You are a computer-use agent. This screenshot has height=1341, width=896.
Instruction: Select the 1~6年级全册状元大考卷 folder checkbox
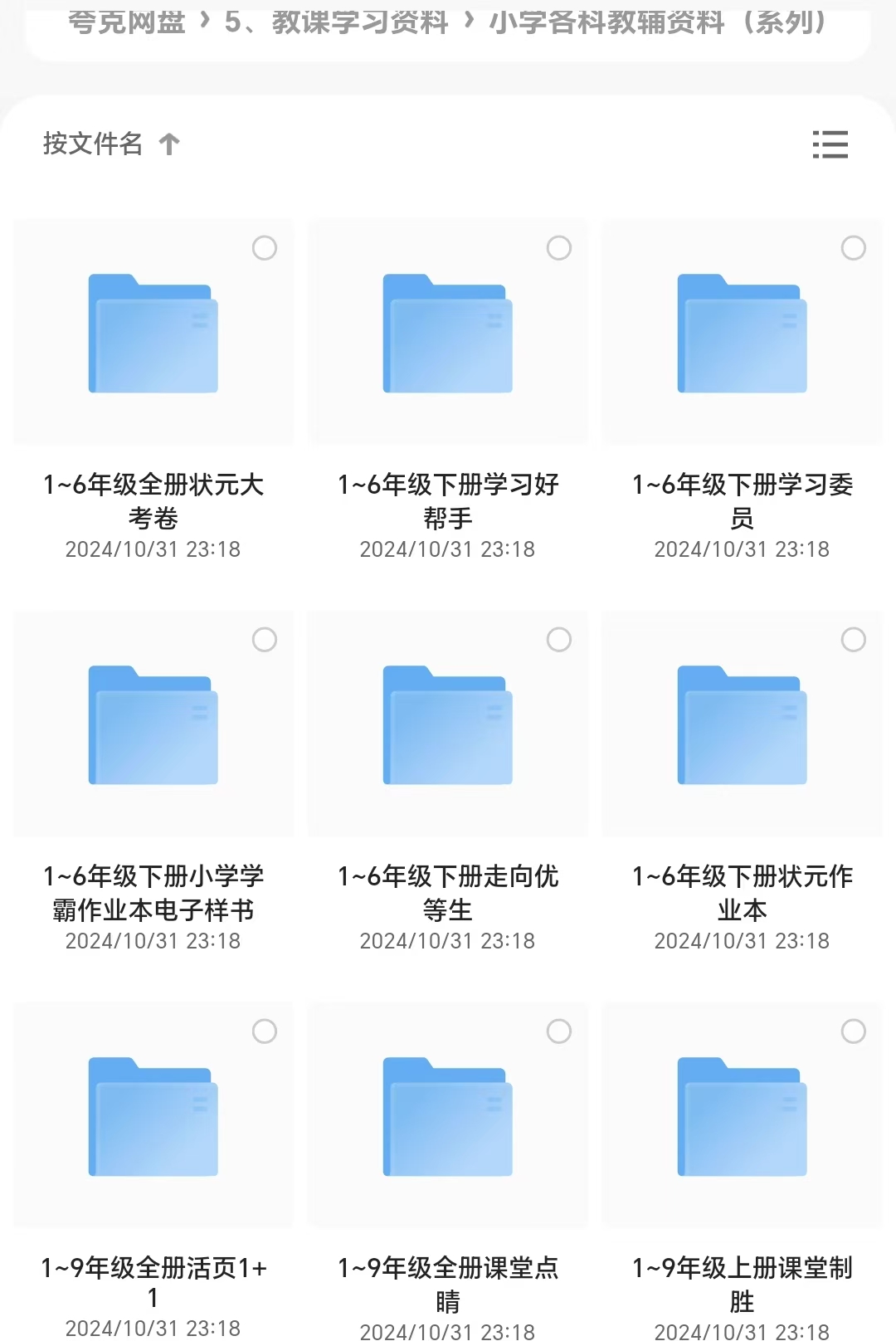tap(265, 248)
